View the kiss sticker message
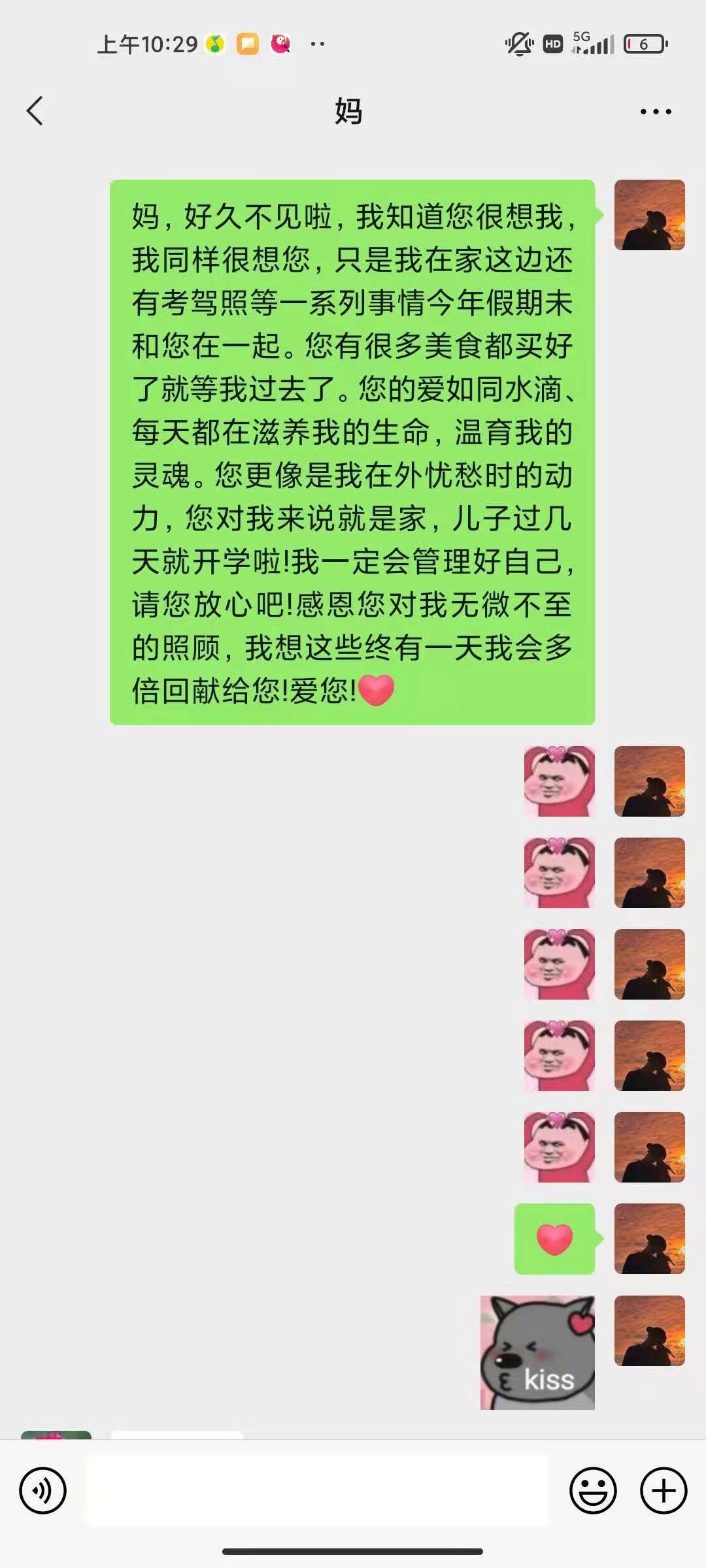The height and width of the screenshot is (1568, 706). coord(537,1352)
